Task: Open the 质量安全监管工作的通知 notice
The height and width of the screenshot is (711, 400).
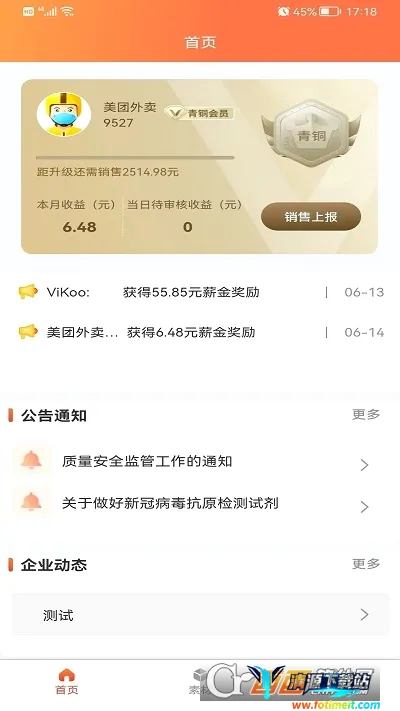Action: 200,462
